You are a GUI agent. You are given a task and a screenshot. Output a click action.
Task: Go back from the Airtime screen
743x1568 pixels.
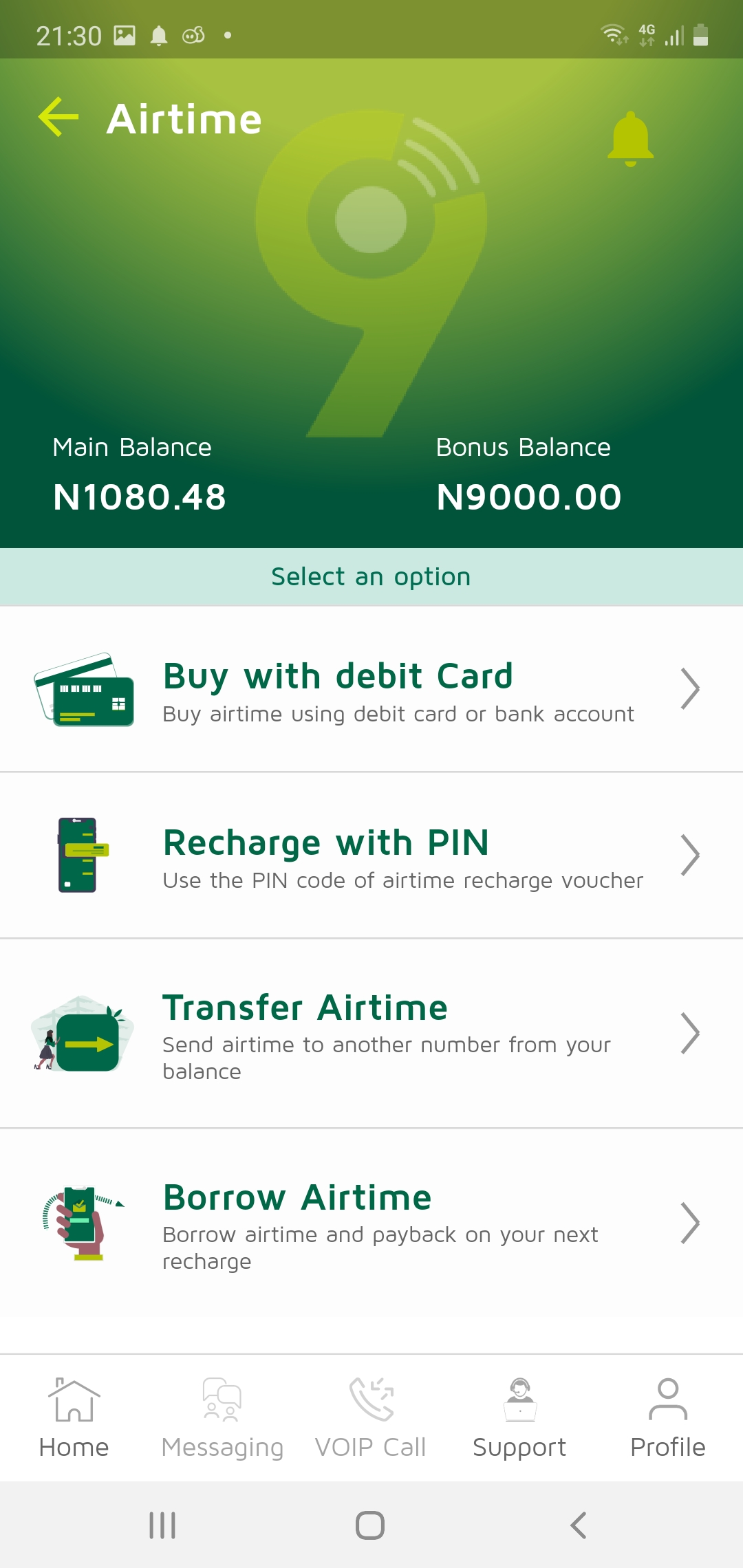click(x=58, y=117)
